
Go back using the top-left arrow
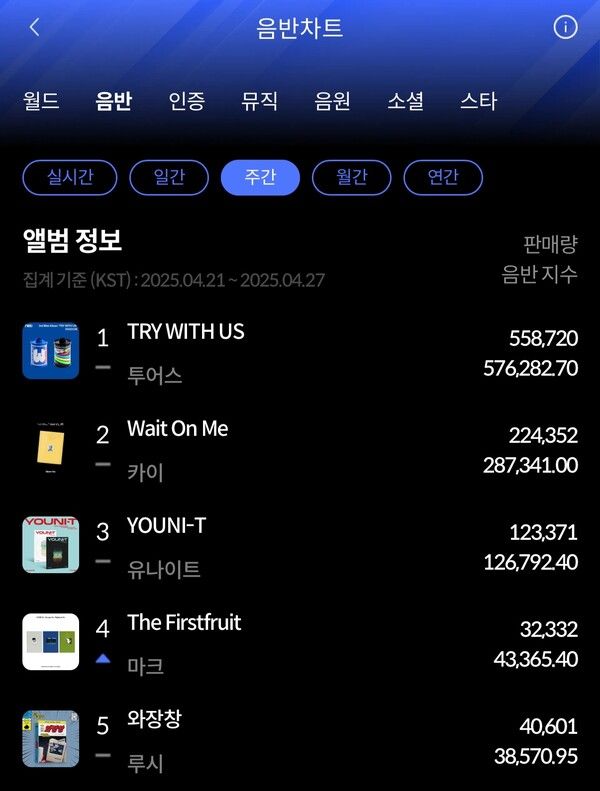(x=34, y=28)
